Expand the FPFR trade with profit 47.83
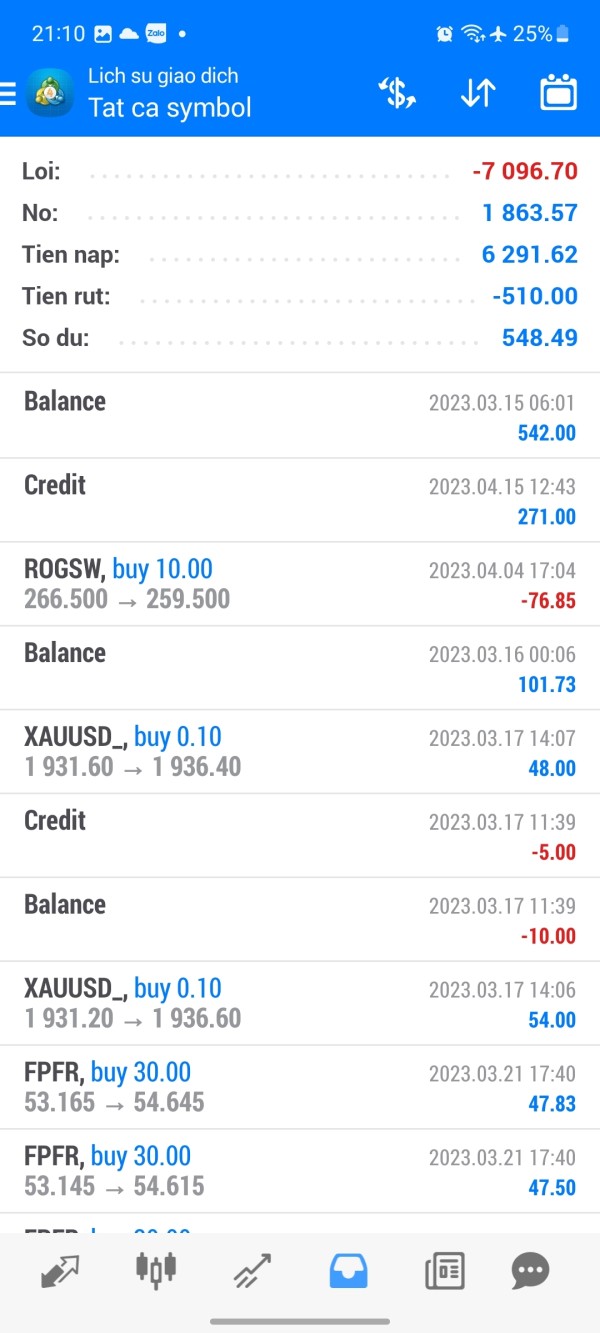 click(x=300, y=1087)
